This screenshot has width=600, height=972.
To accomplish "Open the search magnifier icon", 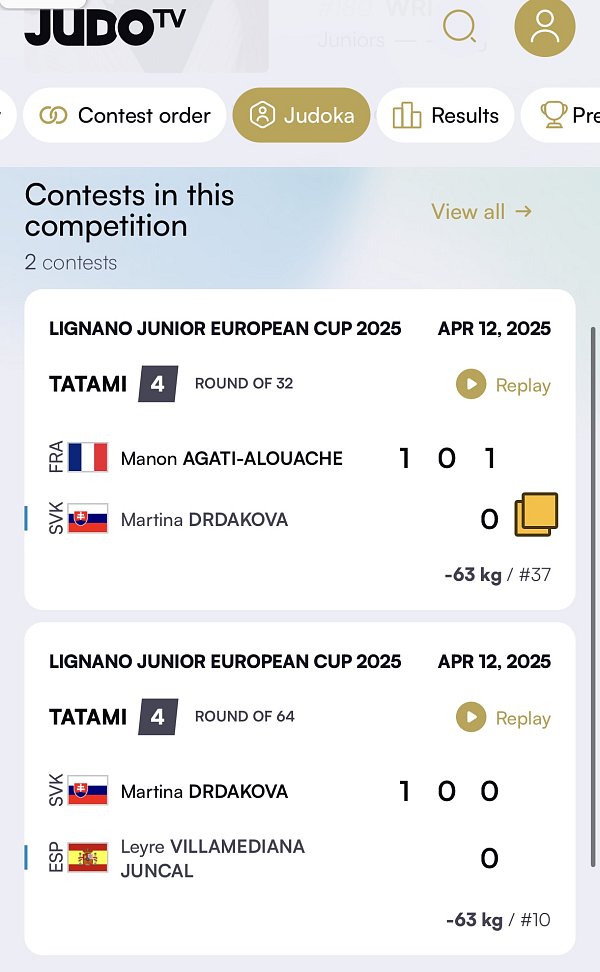I will pos(460,27).
